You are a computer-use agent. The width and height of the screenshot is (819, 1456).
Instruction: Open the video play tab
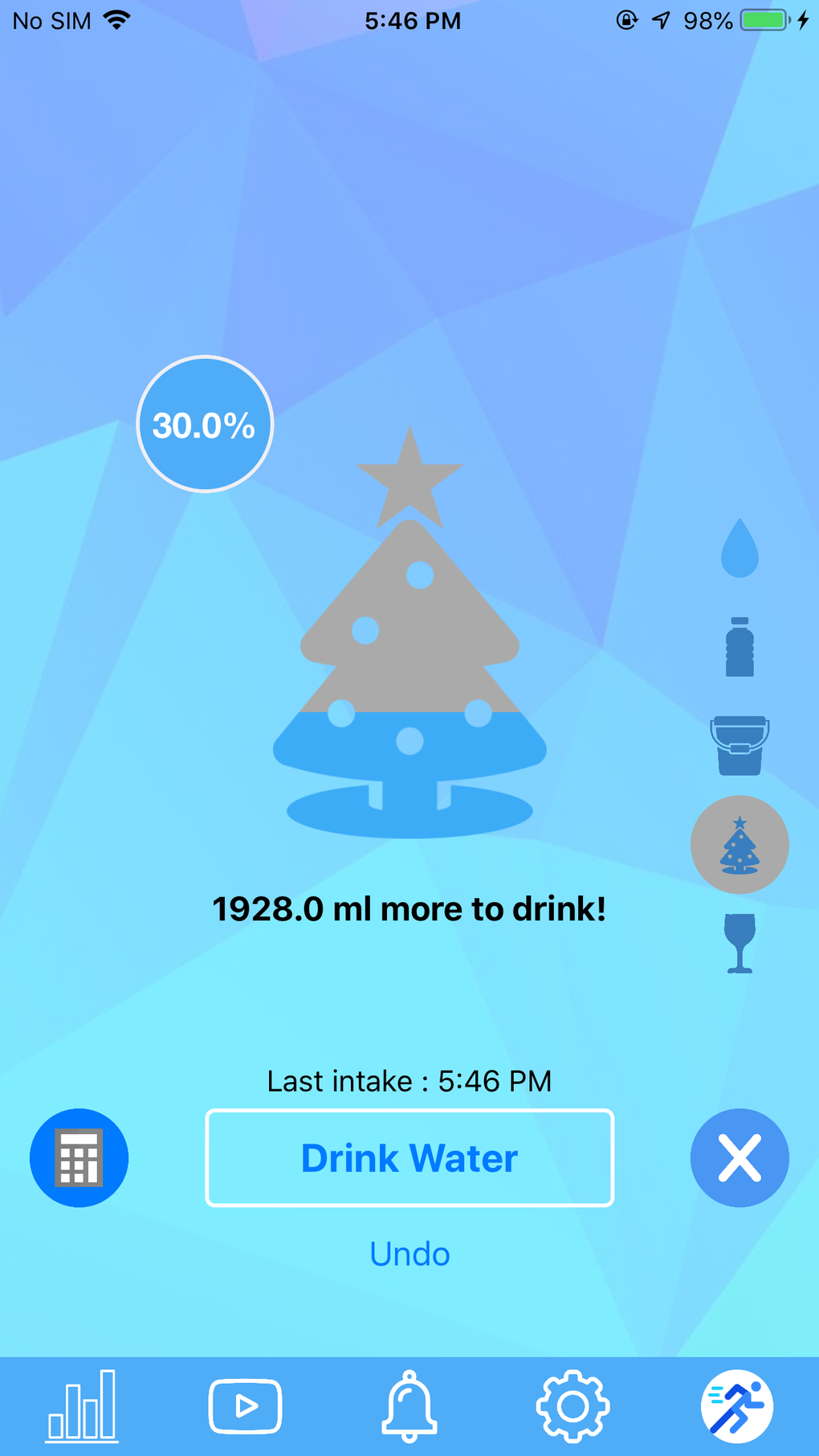click(x=245, y=1406)
